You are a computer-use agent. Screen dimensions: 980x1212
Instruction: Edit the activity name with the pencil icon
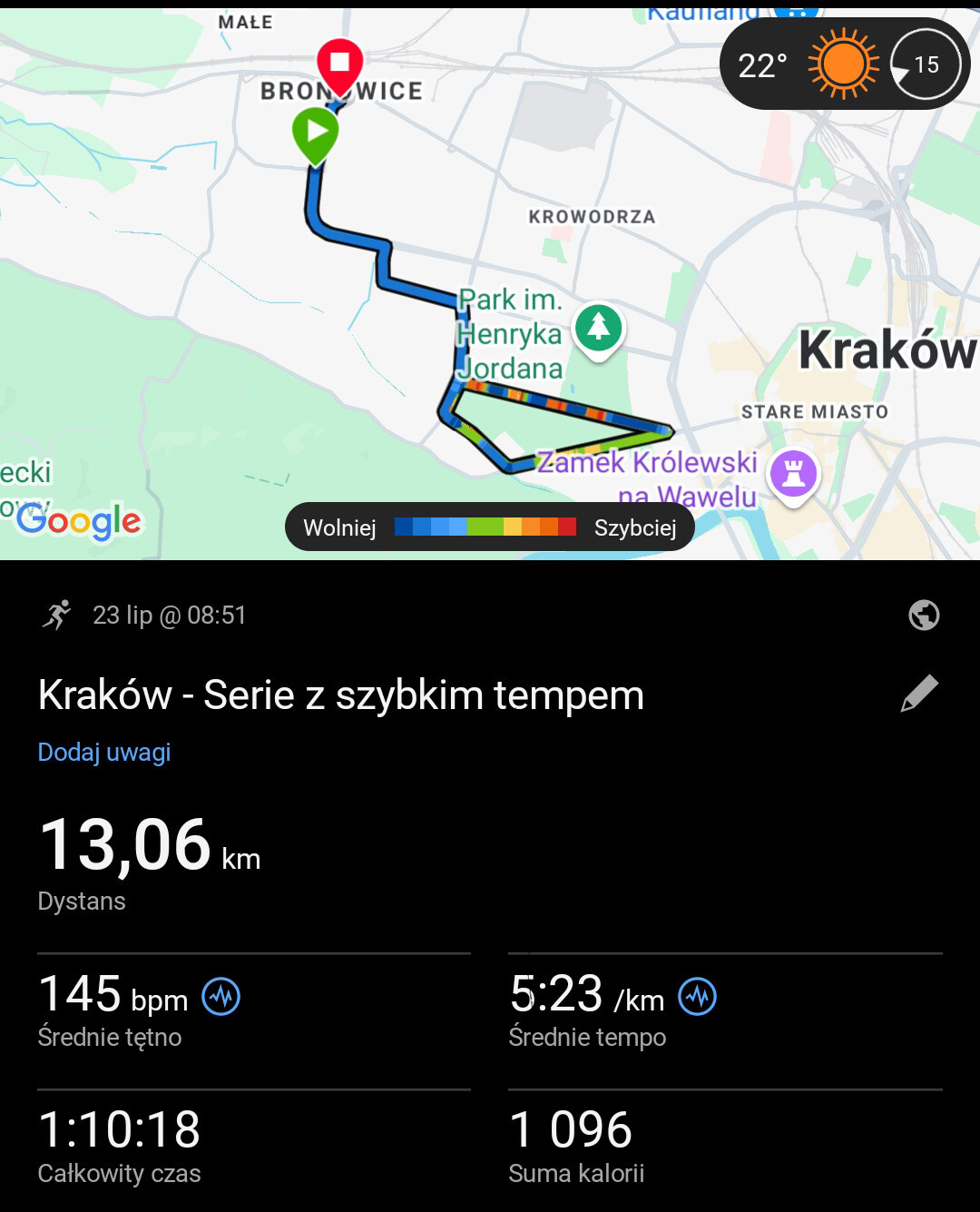click(919, 695)
